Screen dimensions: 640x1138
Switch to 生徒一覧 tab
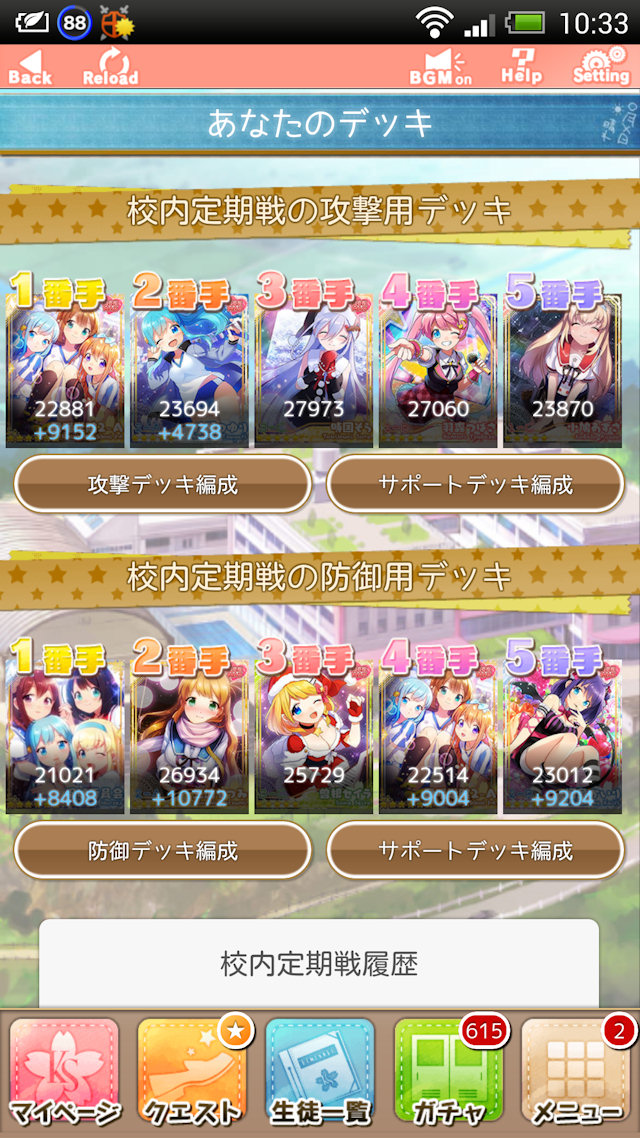pyautogui.click(x=320, y=1073)
